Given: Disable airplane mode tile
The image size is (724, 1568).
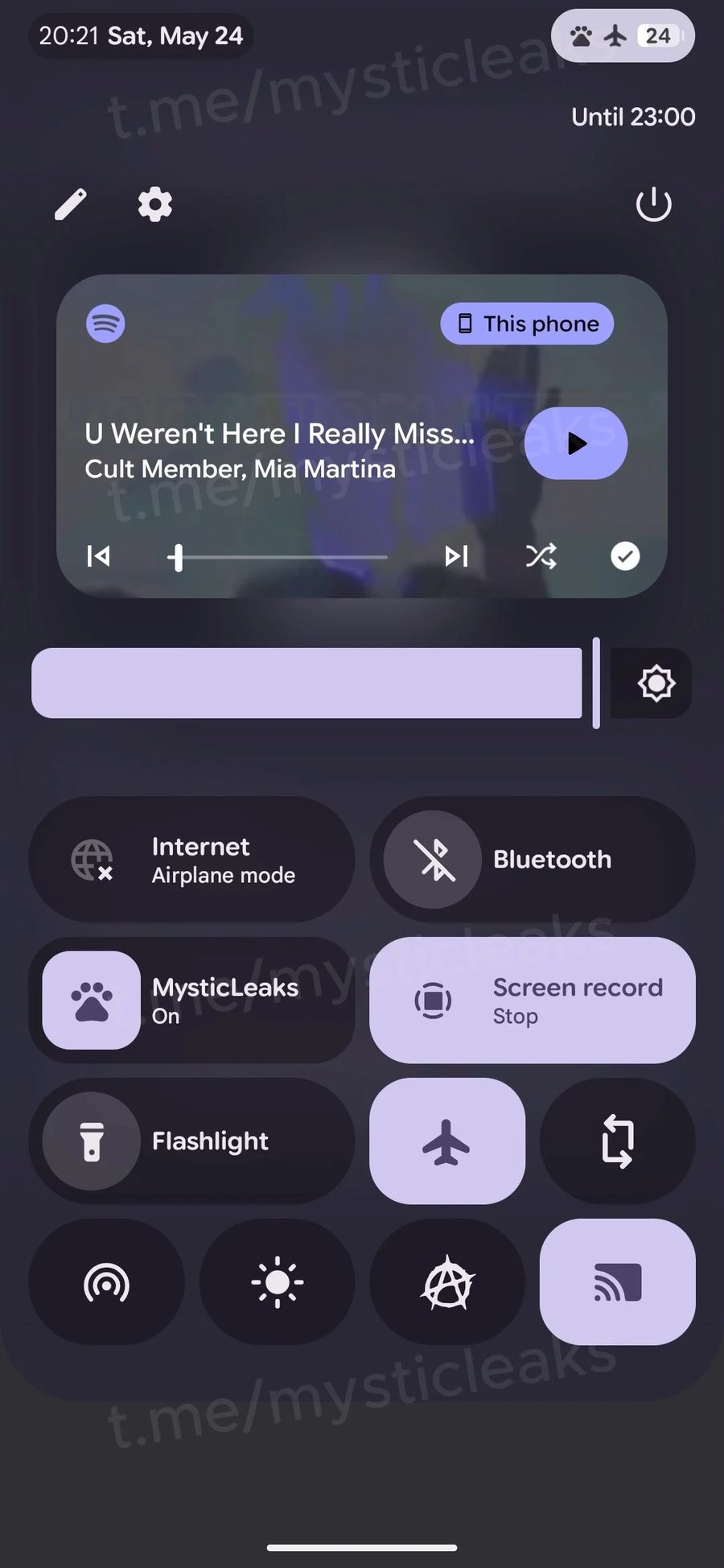Looking at the screenshot, I should tap(446, 1141).
